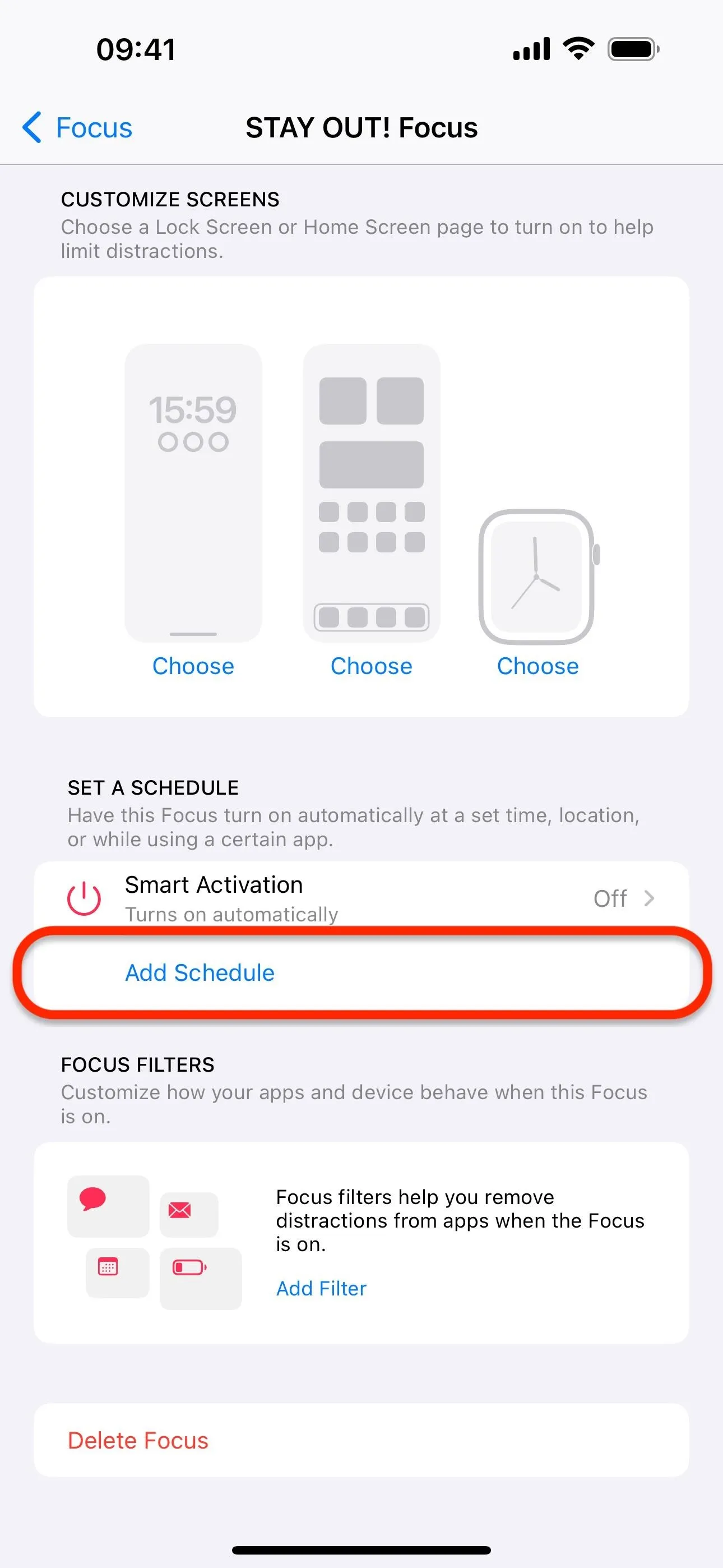Choose a Home Screen page
The height and width of the screenshot is (1568, 723).
[371, 666]
